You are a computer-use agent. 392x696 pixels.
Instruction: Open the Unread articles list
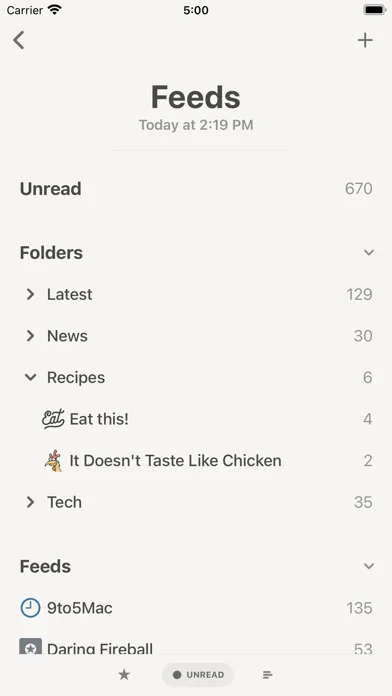196,189
